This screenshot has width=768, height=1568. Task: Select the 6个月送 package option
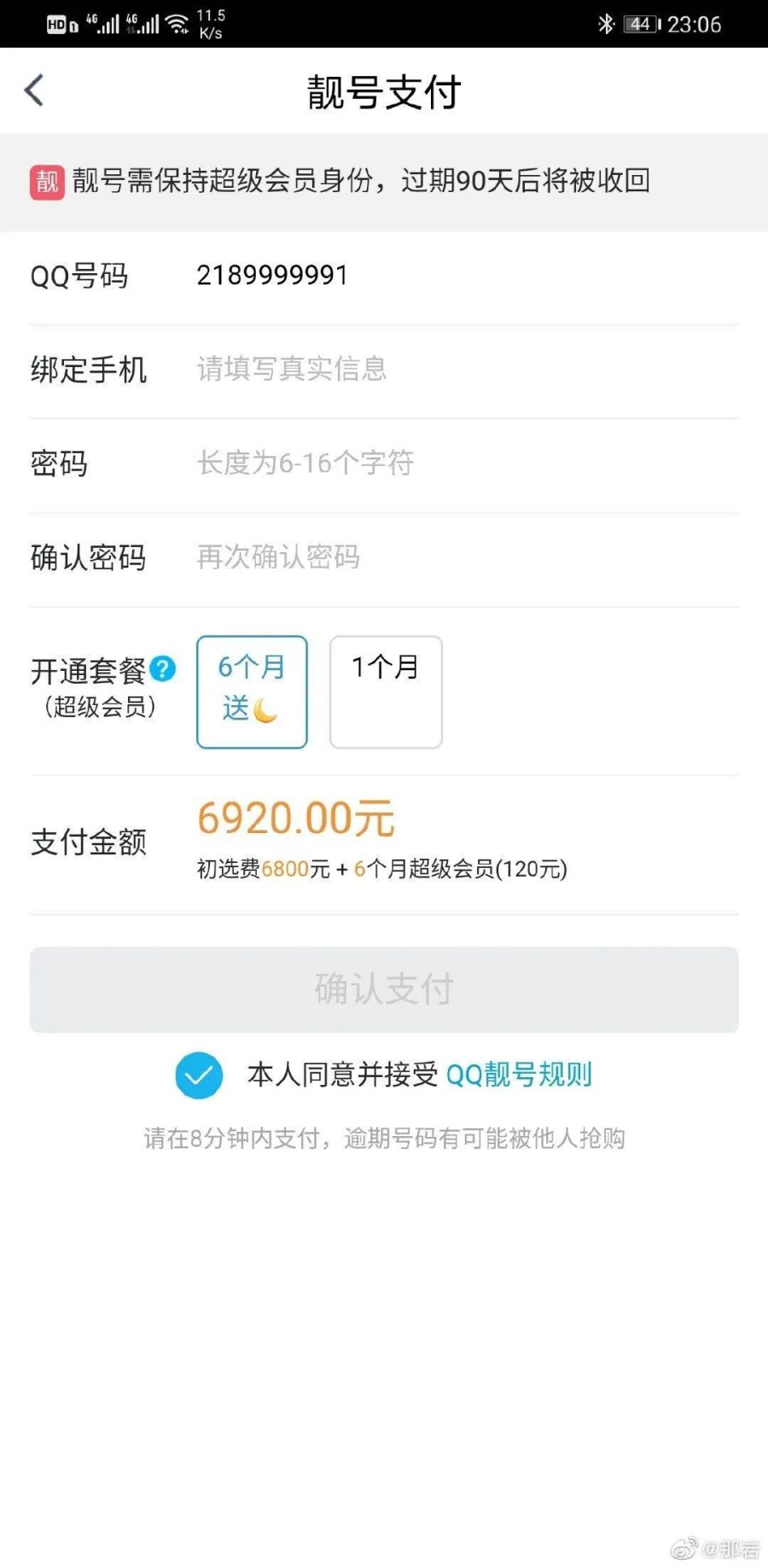point(251,691)
